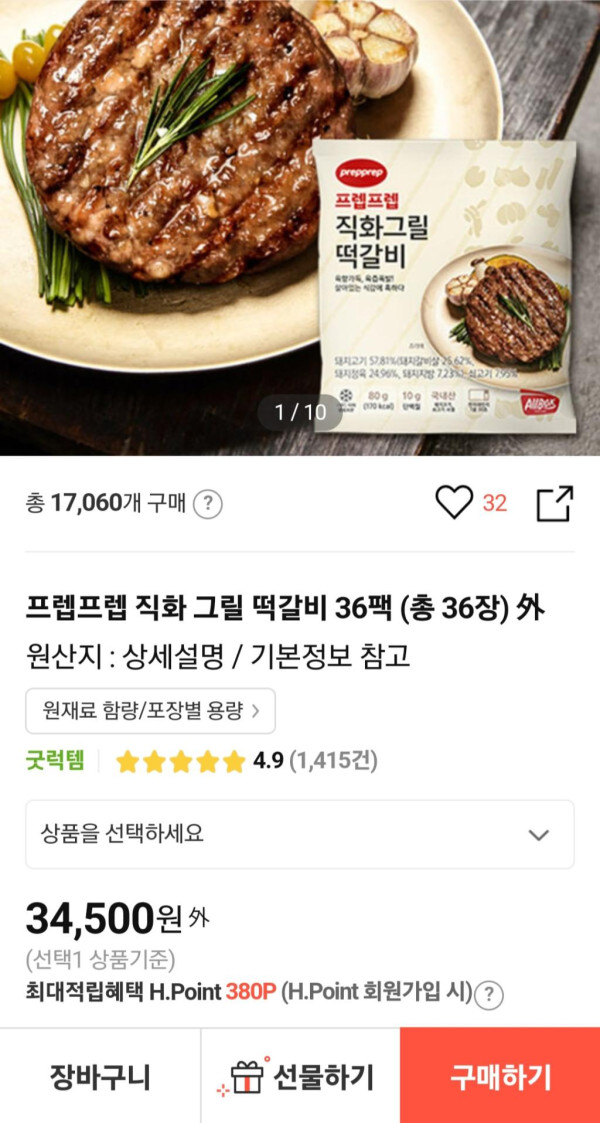This screenshot has width=600, height=1123.
Task: Open the 떡갈비 product image
Action: pos(300,228)
